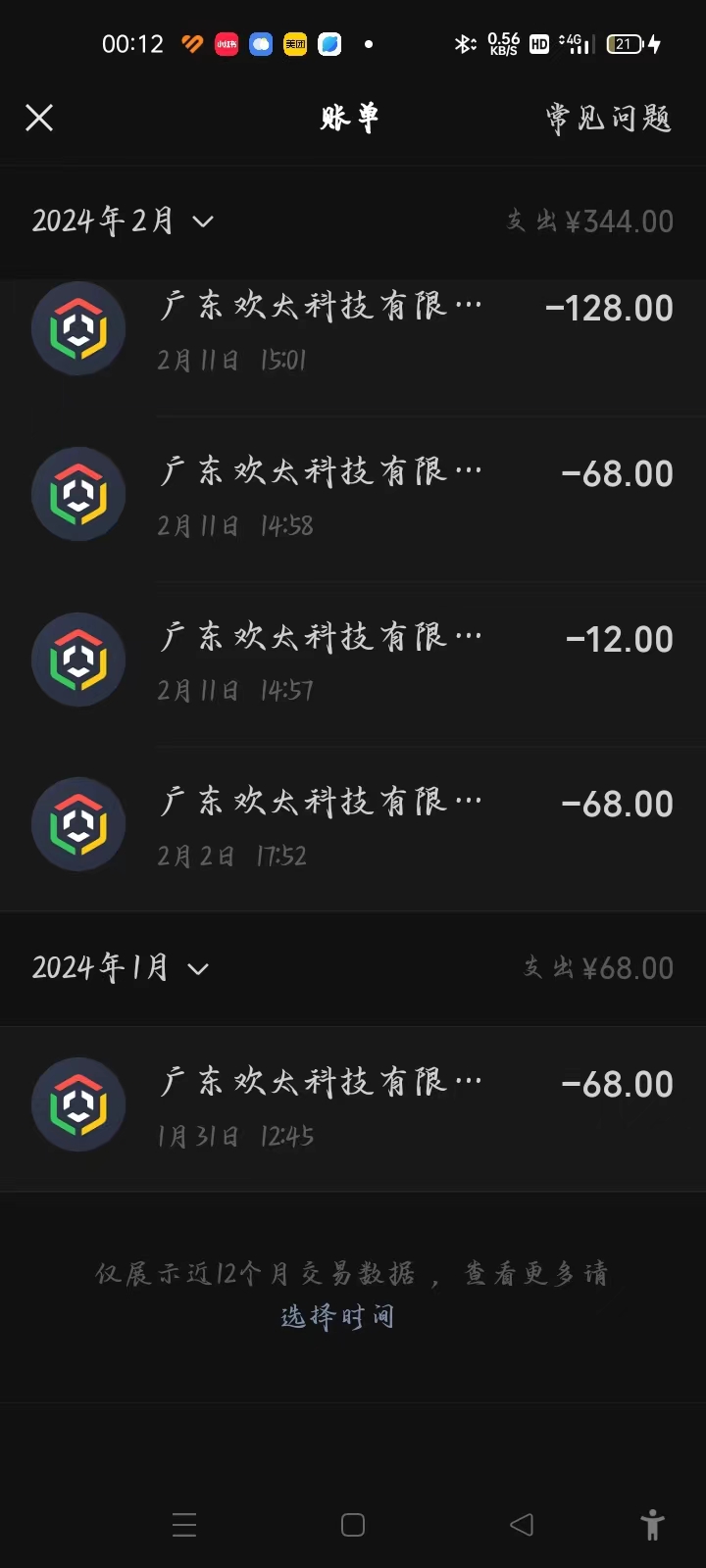Close the 账单 bill page
This screenshot has width=706, height=1568.
(x=39, y=119)
